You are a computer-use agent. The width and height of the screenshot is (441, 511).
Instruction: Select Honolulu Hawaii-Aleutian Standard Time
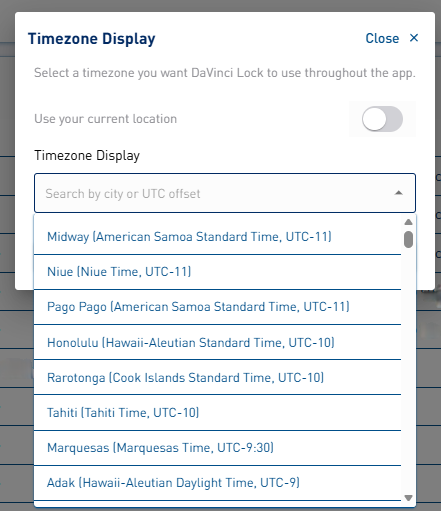[x=217, y=342]
